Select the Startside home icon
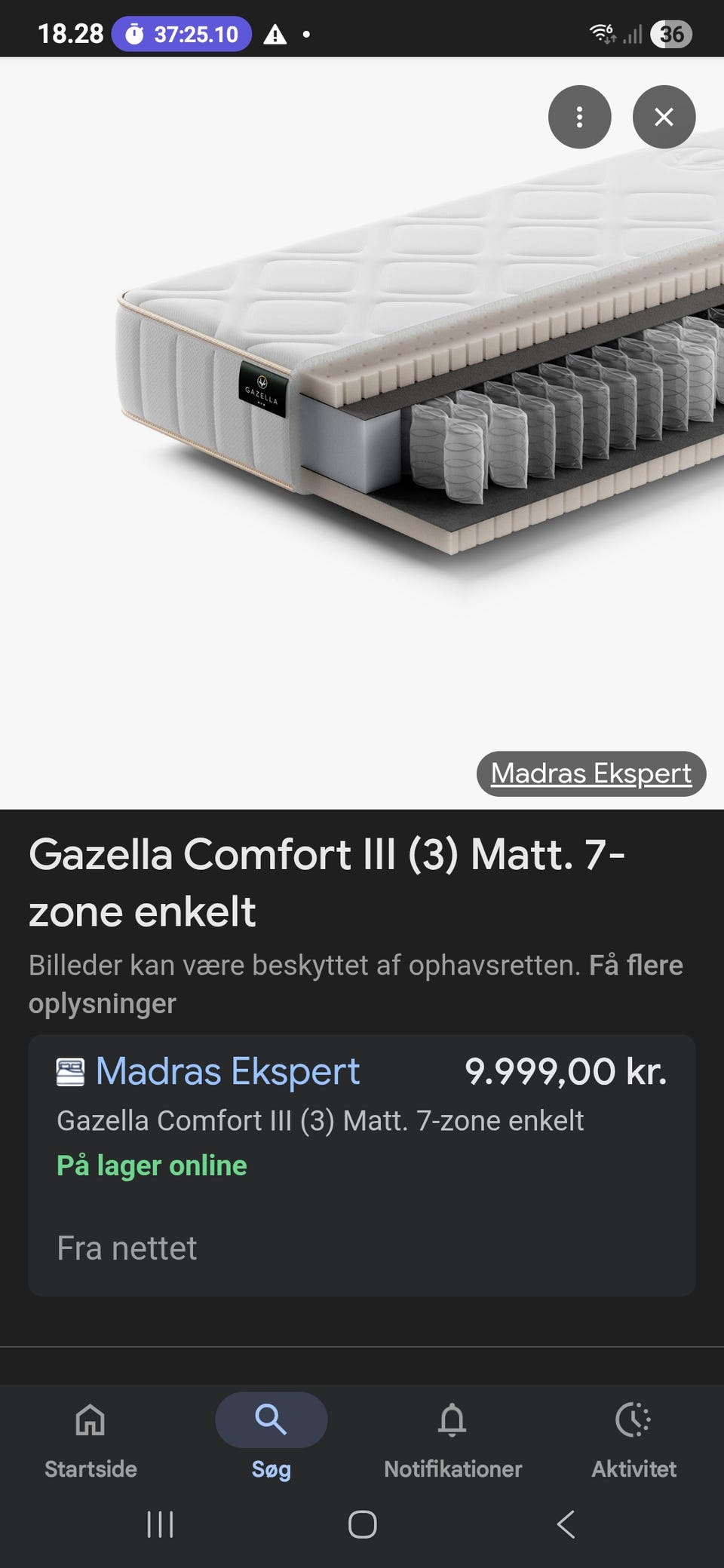This screenshot has height=1568, width=724. tap(90, 1420)
